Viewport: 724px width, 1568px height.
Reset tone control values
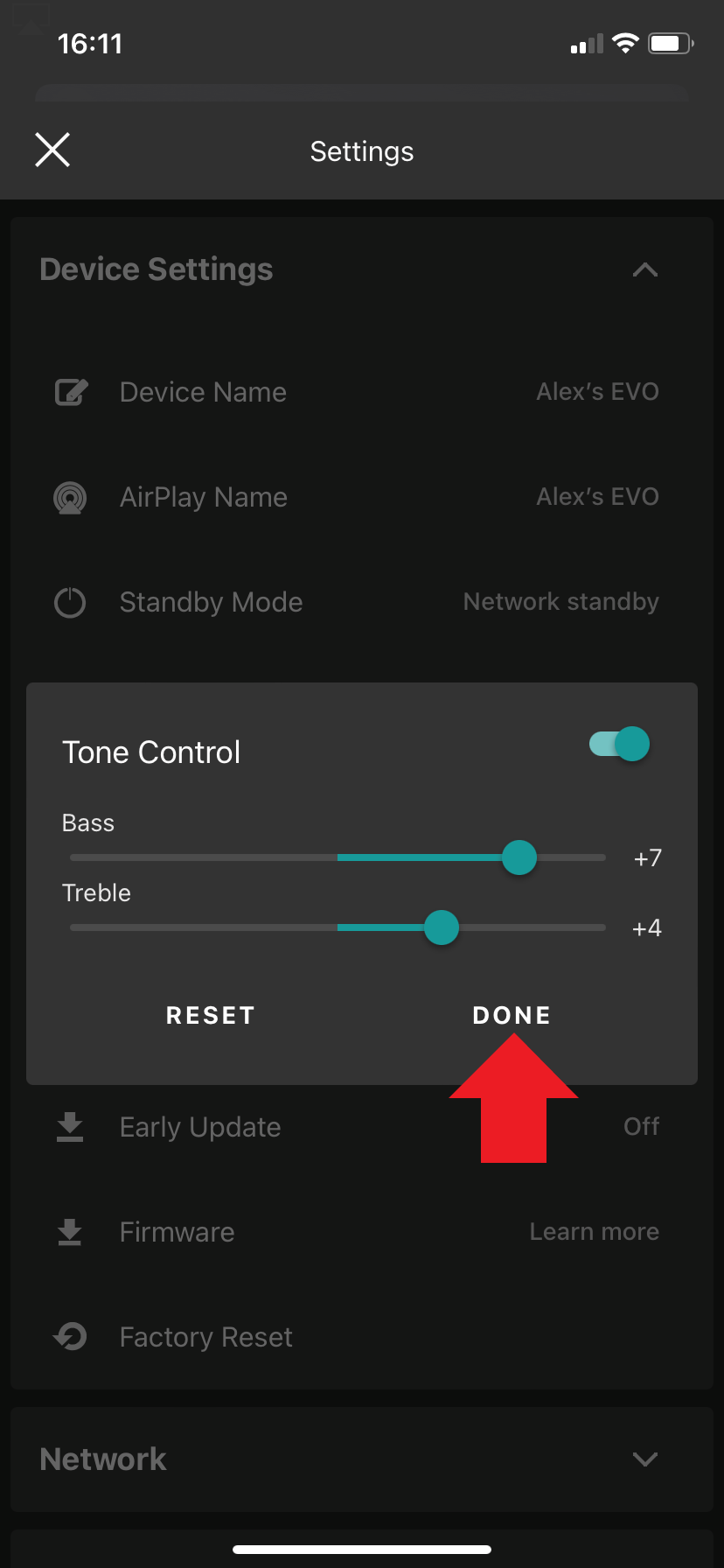(210, 1015)
